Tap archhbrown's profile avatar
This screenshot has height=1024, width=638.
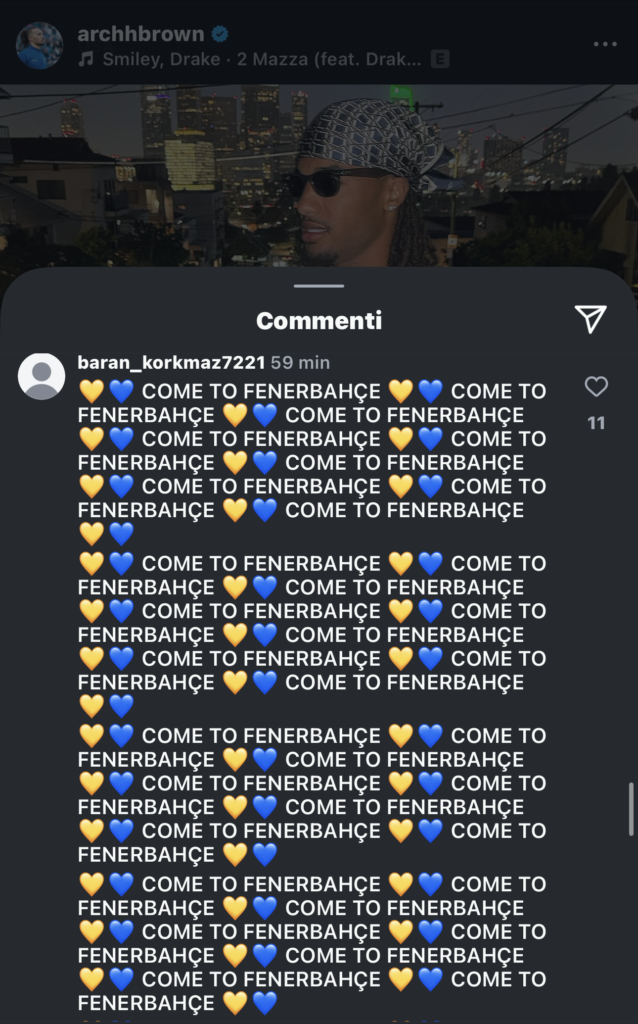coord(40,45)
